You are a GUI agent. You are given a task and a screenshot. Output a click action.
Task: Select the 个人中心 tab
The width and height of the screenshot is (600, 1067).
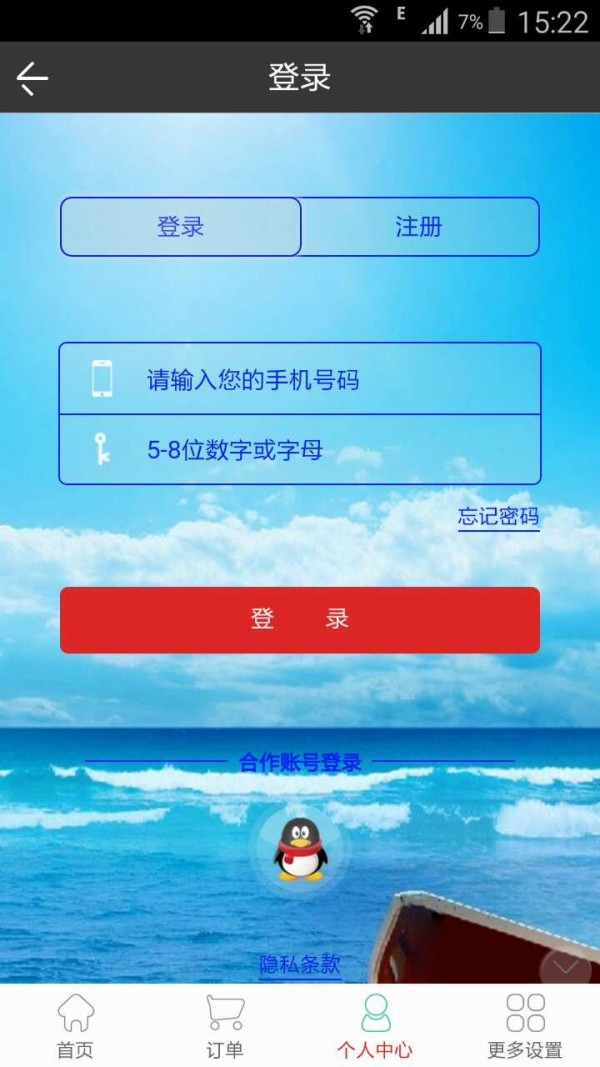(375, 1027)
